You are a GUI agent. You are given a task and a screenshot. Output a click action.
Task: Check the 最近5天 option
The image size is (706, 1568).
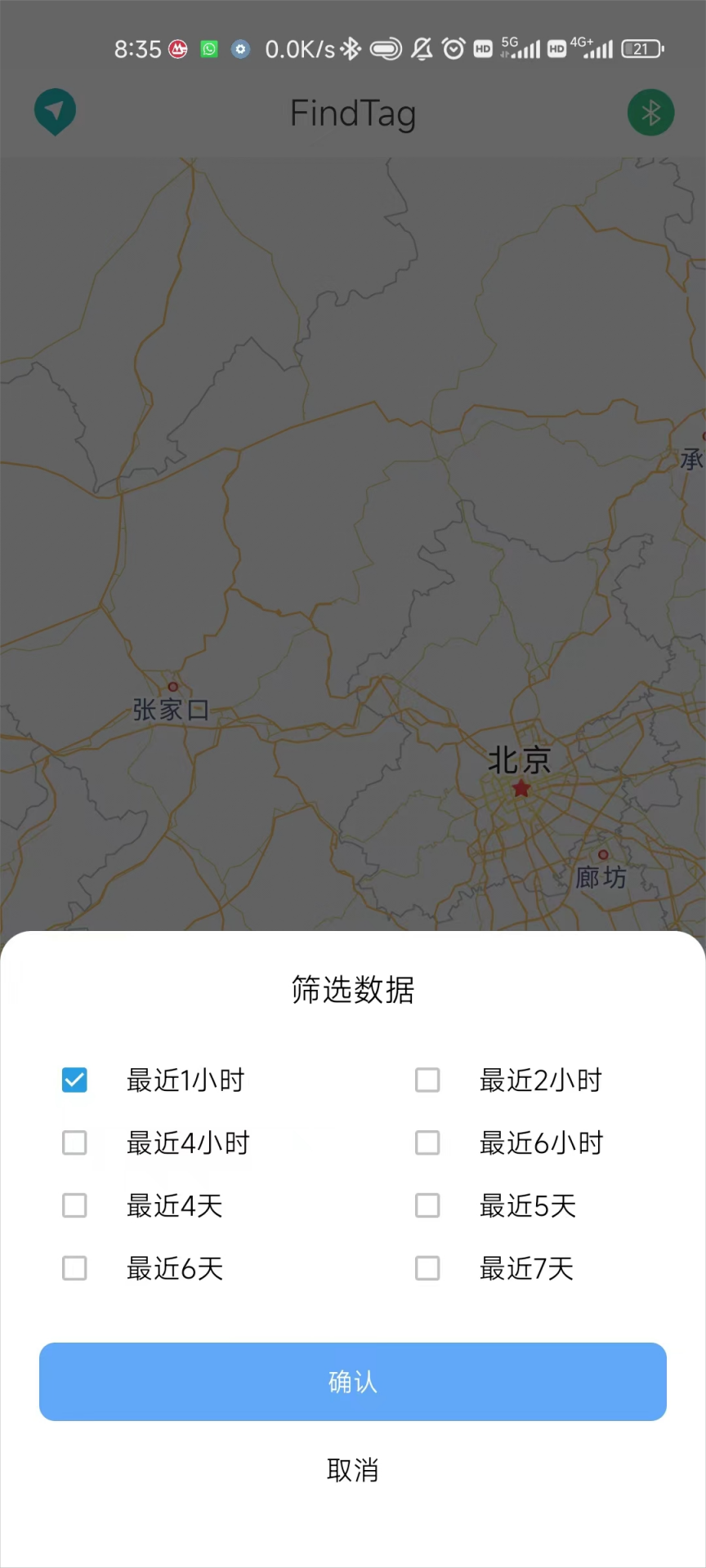pos(427,1205)
